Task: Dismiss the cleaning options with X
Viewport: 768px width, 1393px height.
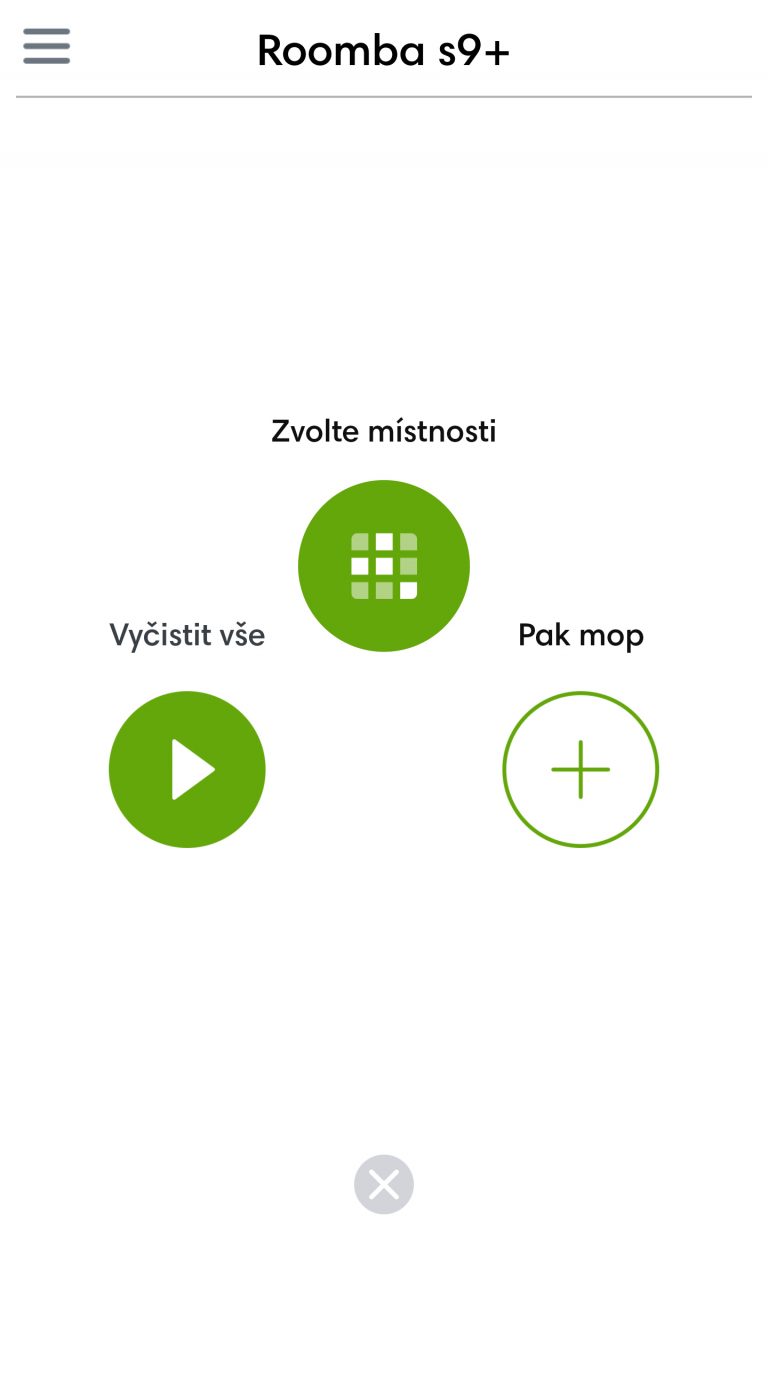Action: tap(384, 1185)
